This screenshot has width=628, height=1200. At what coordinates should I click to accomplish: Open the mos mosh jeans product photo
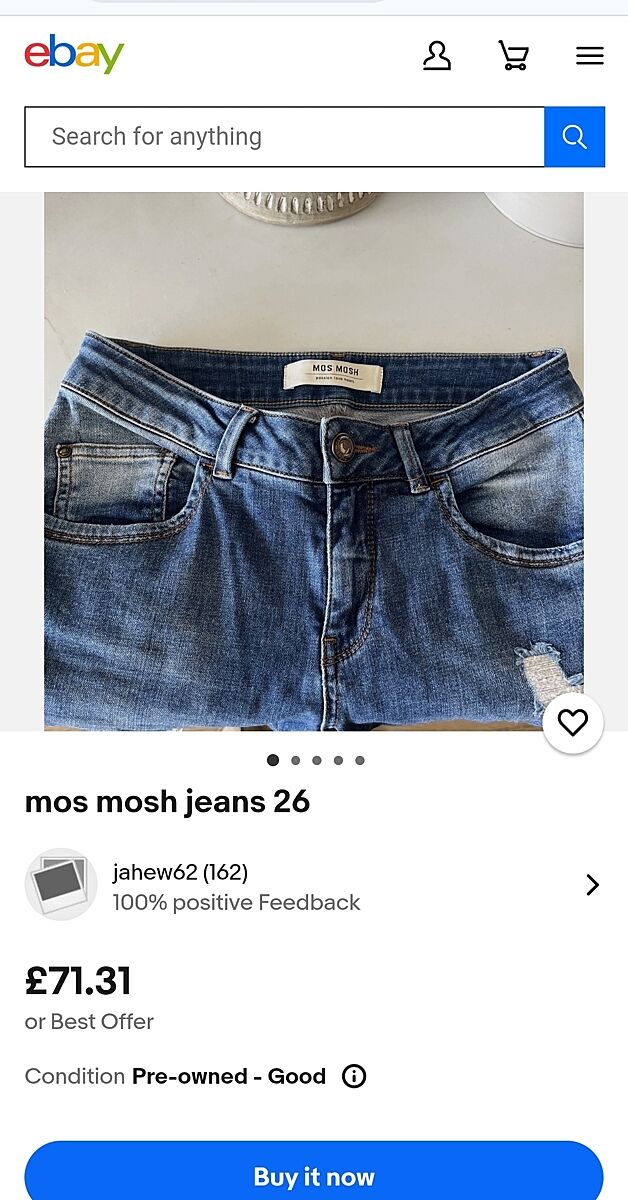[313, 460]
